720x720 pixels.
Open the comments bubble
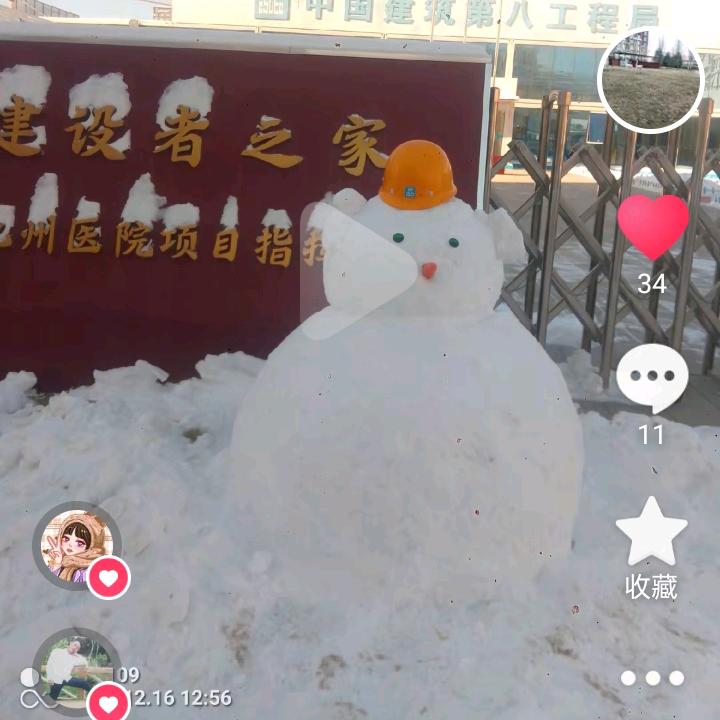652,379
